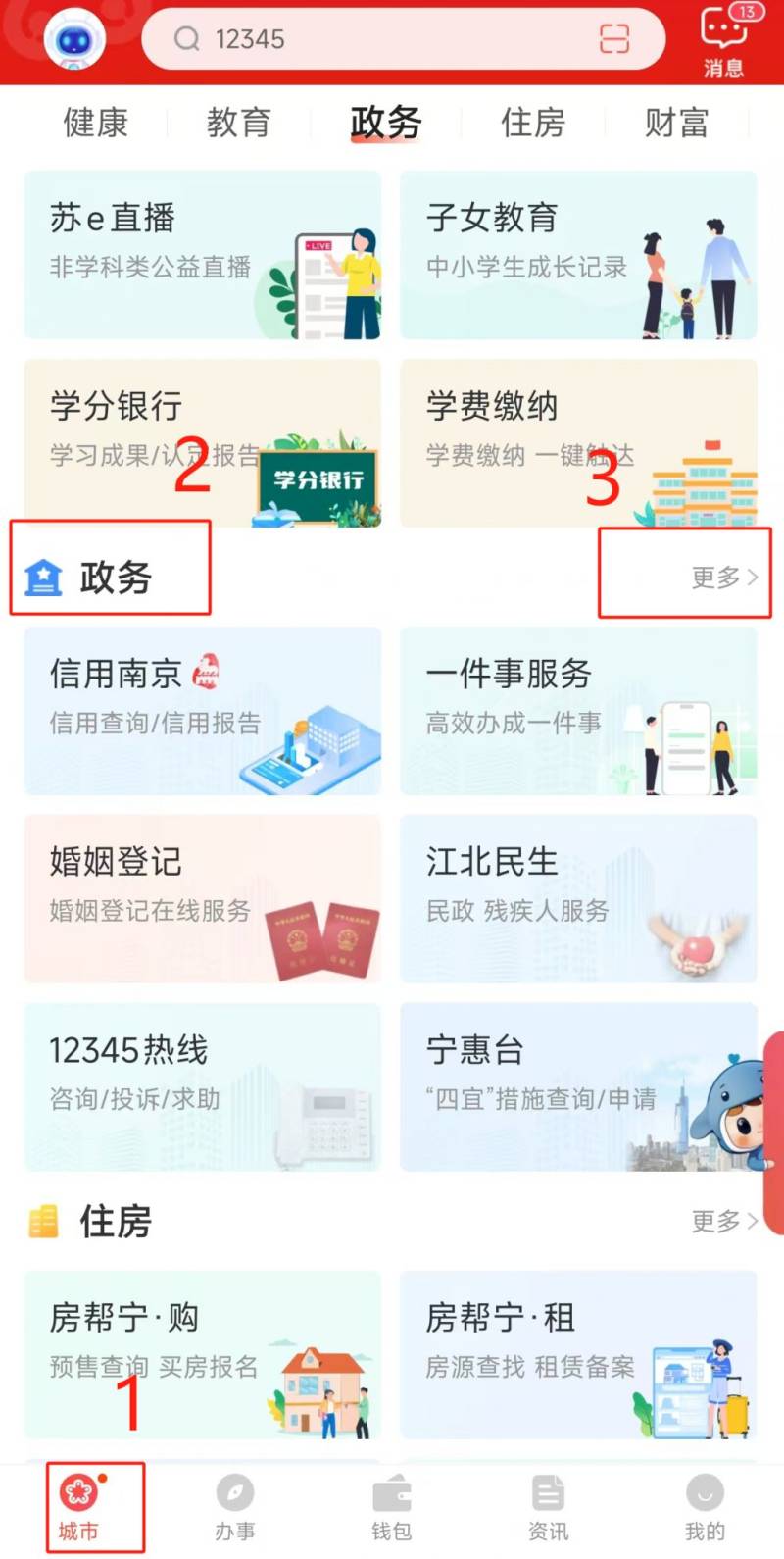Image resolution: width=784 pixels, height=1559 pixels.
Task: Switch to the 我的 bottom tab
Action: [x=705, y=1508]
